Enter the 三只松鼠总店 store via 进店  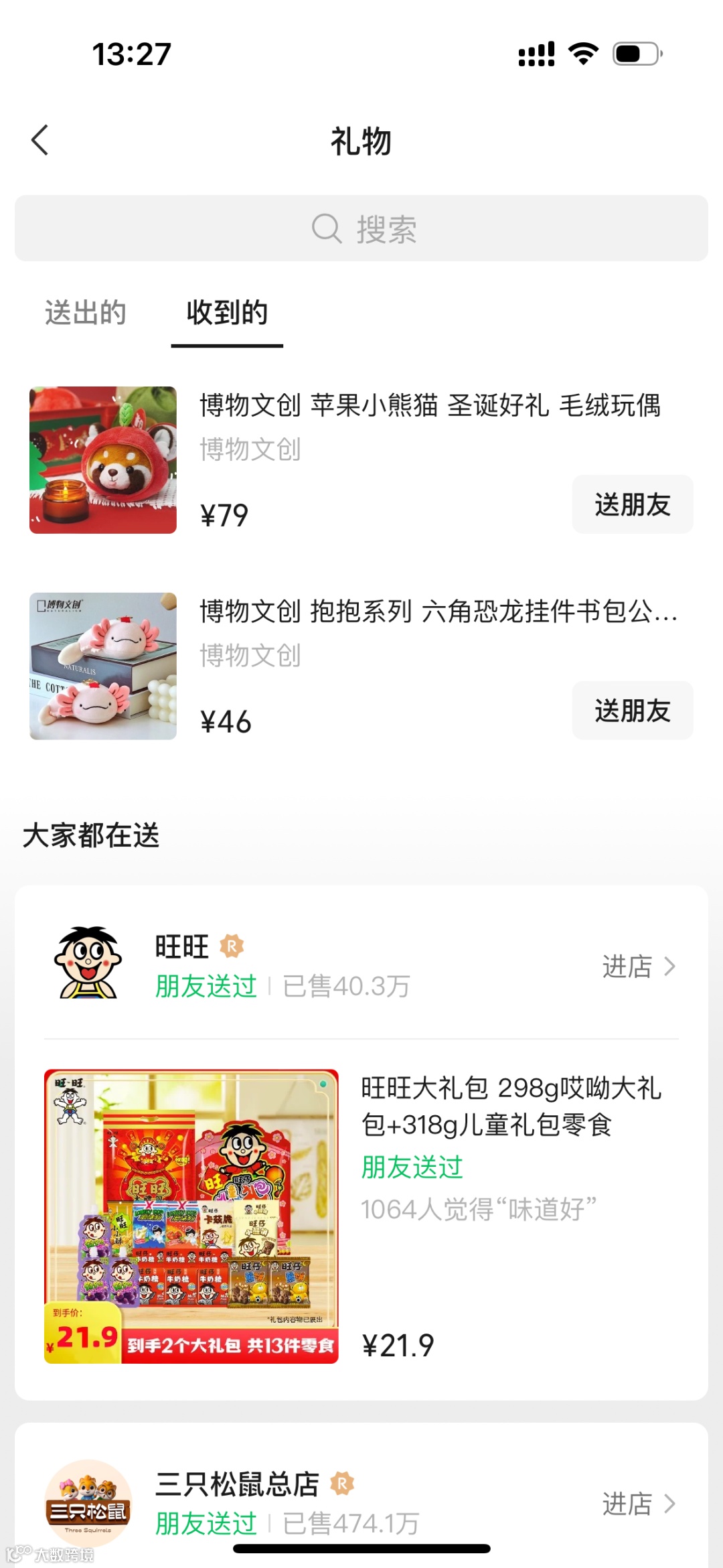coord(637,1504)
